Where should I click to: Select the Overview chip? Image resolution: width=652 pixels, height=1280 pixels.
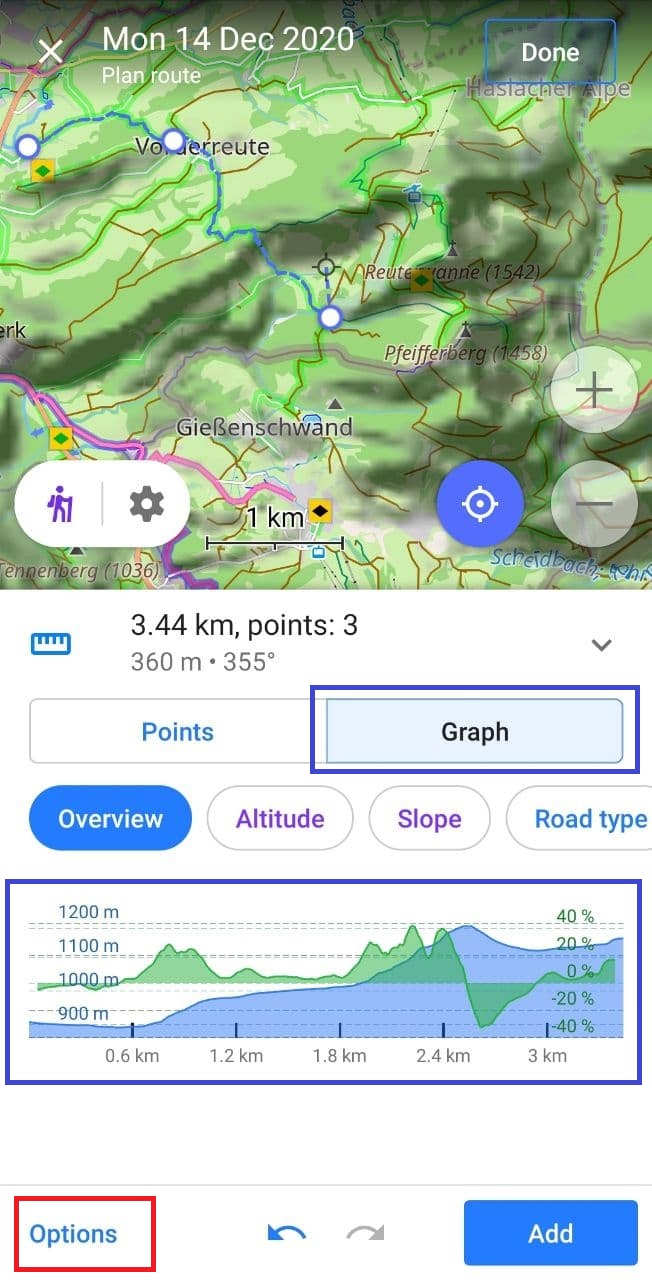[x=110, y=819]
